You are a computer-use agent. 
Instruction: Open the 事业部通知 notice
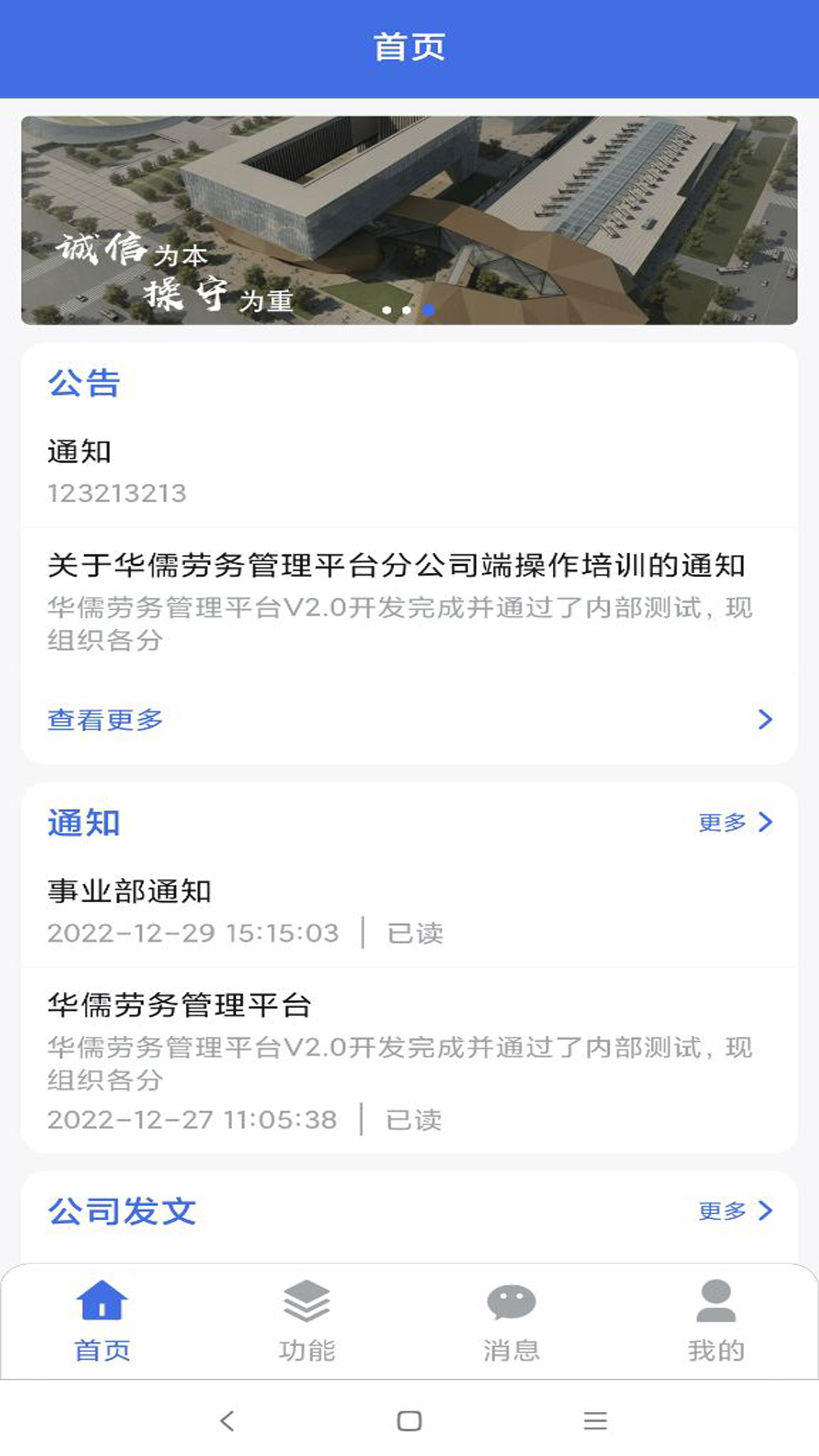(409, 912)
